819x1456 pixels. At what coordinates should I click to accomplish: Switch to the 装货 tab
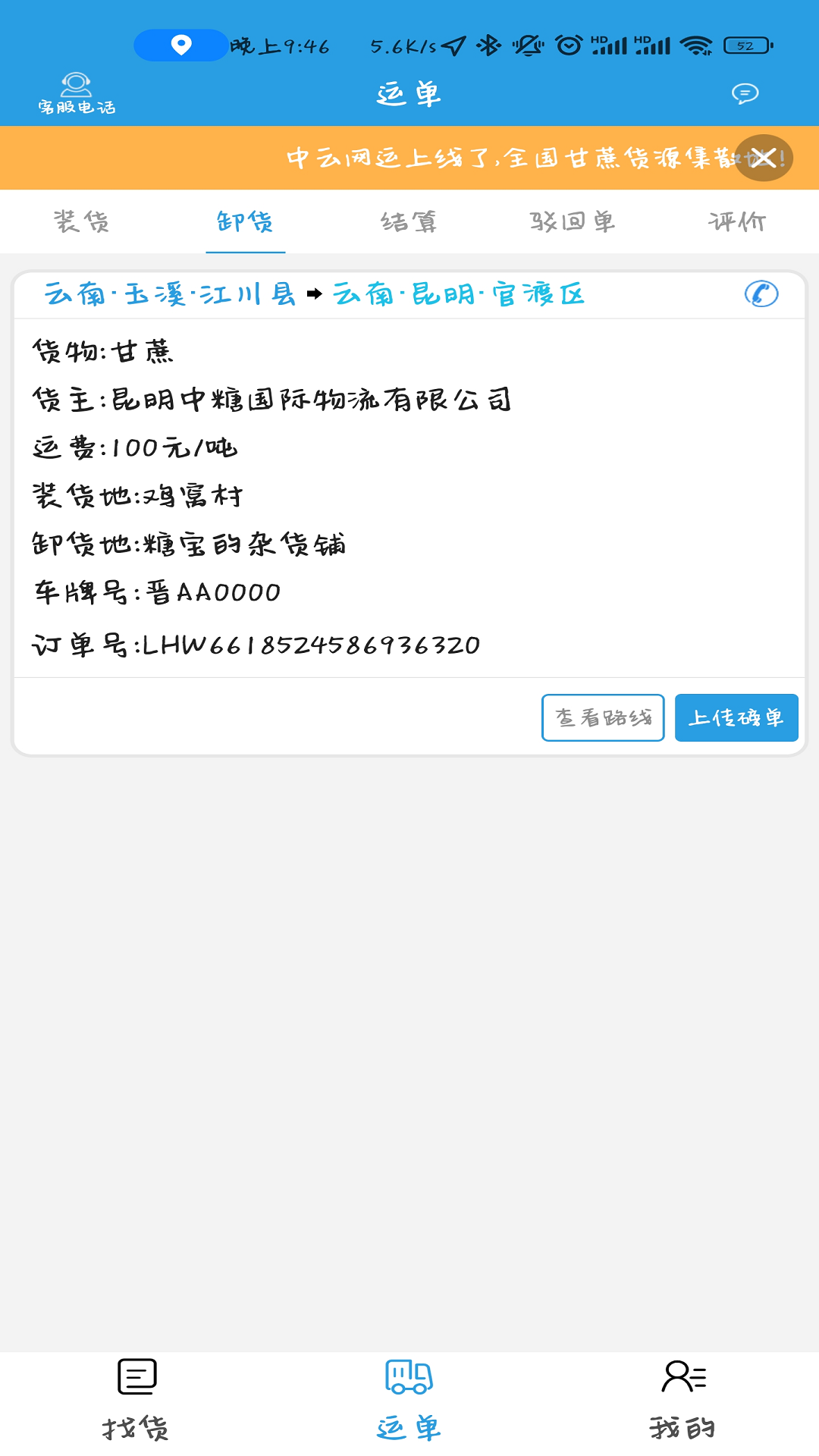click(x=82, y=221)
